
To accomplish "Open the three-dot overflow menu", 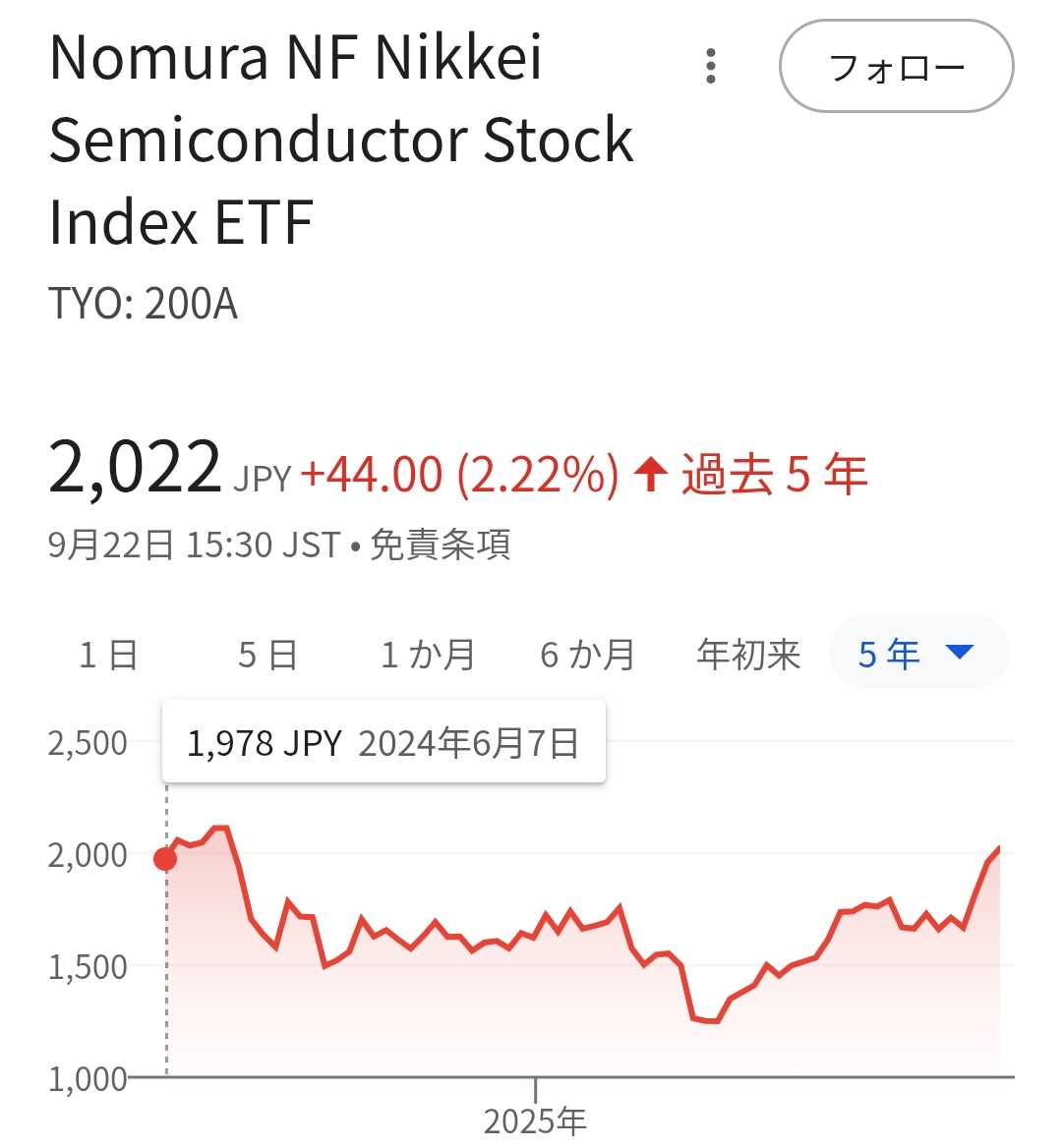I will 711,67.
